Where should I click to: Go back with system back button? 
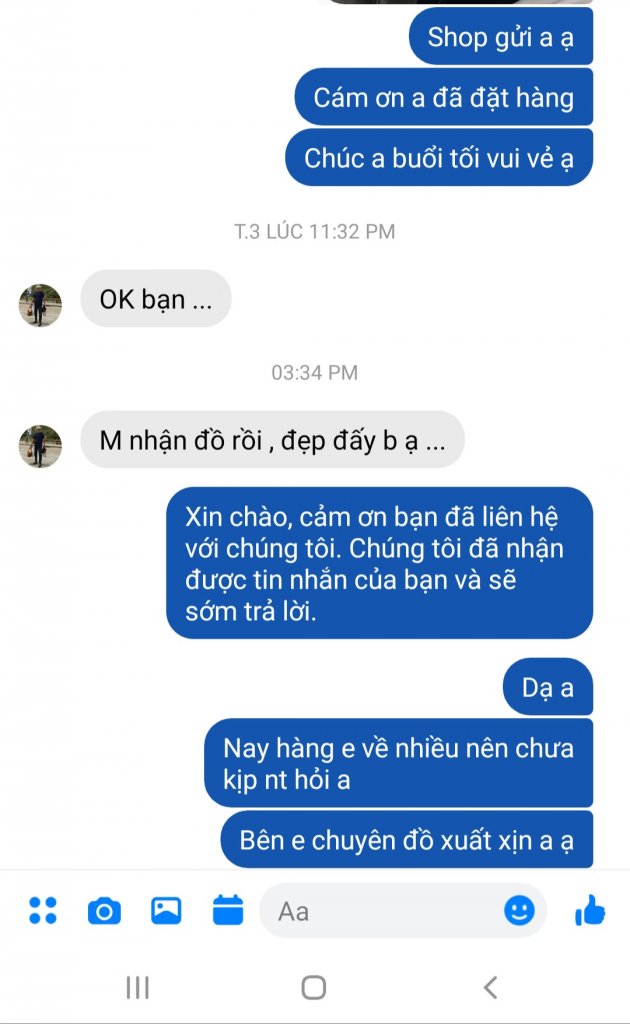tap(490, 988)
